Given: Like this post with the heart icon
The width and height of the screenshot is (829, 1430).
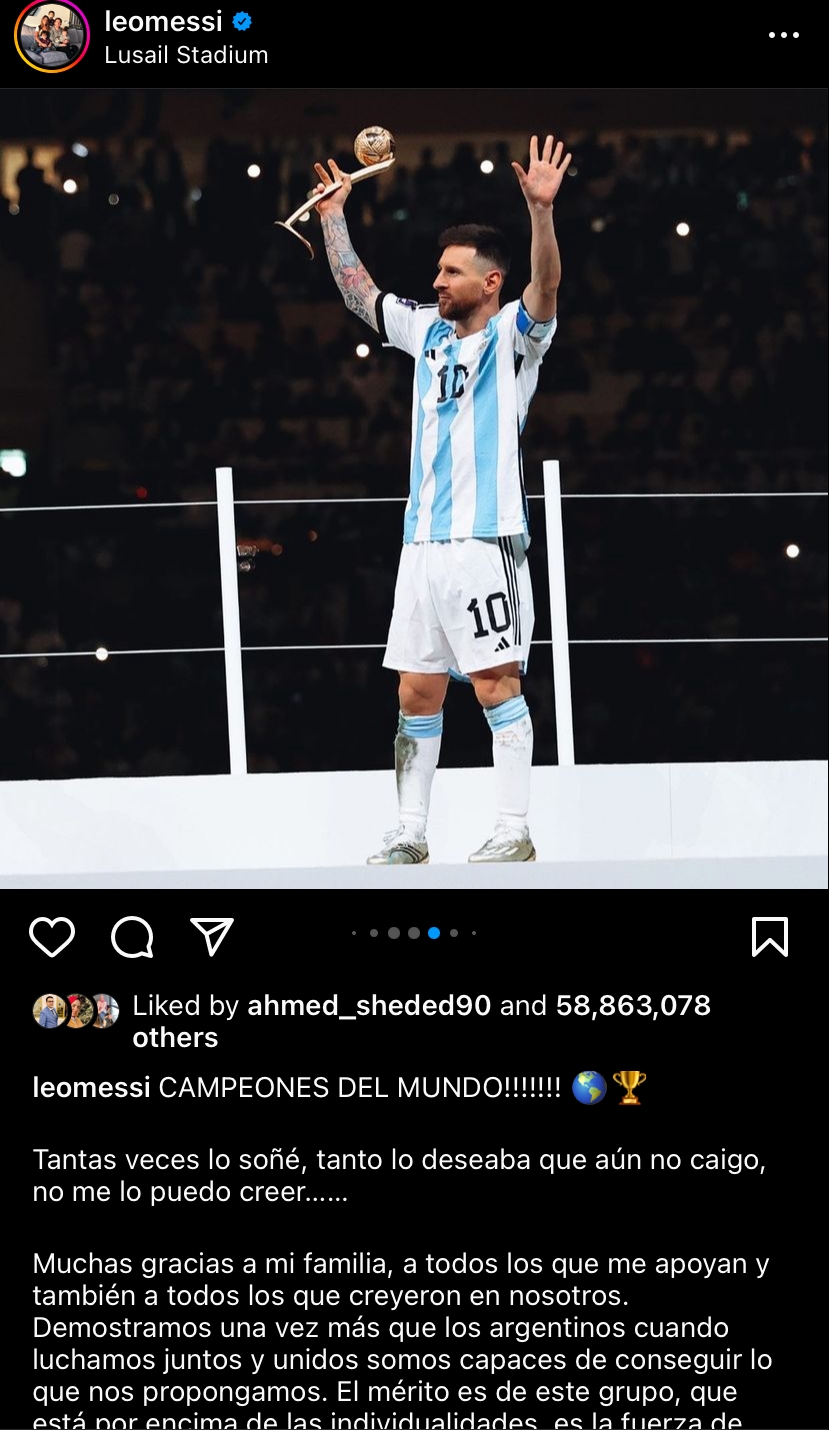Looking at the screenshot, I should click(x=52, y=937).
